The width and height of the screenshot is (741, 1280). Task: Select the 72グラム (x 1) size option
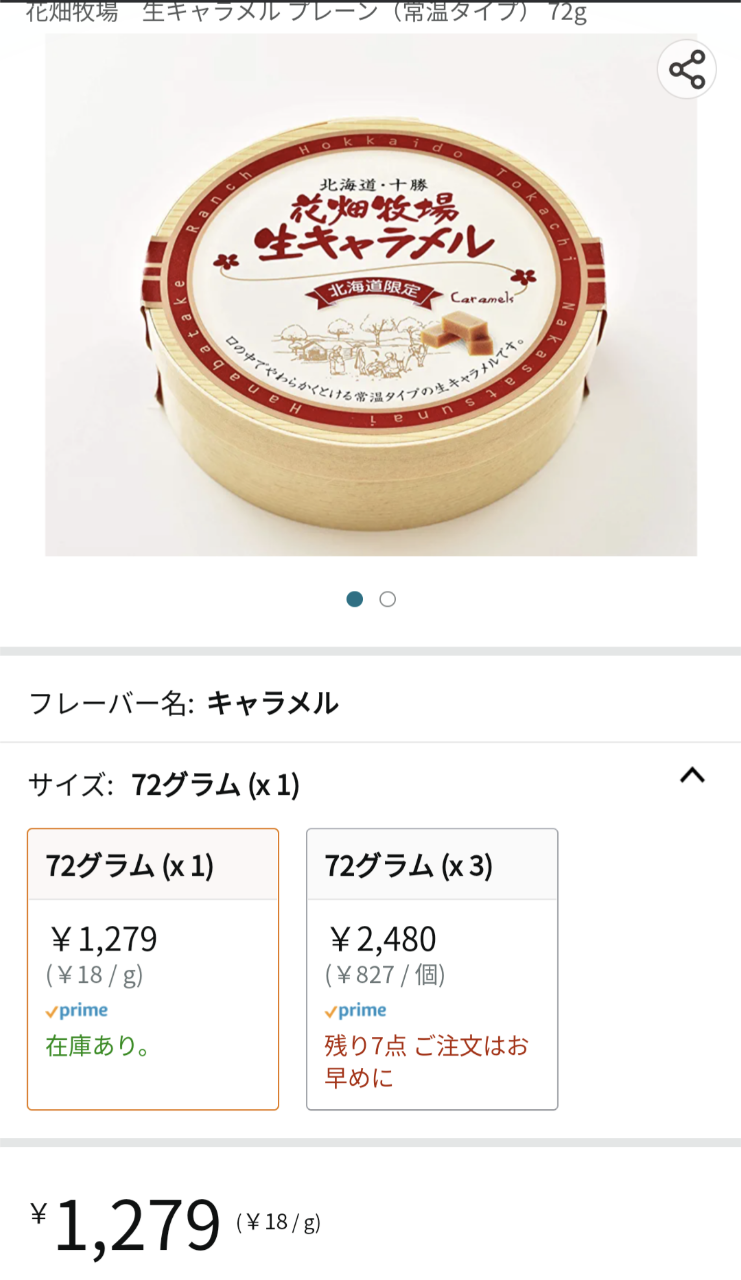[152, 968]
